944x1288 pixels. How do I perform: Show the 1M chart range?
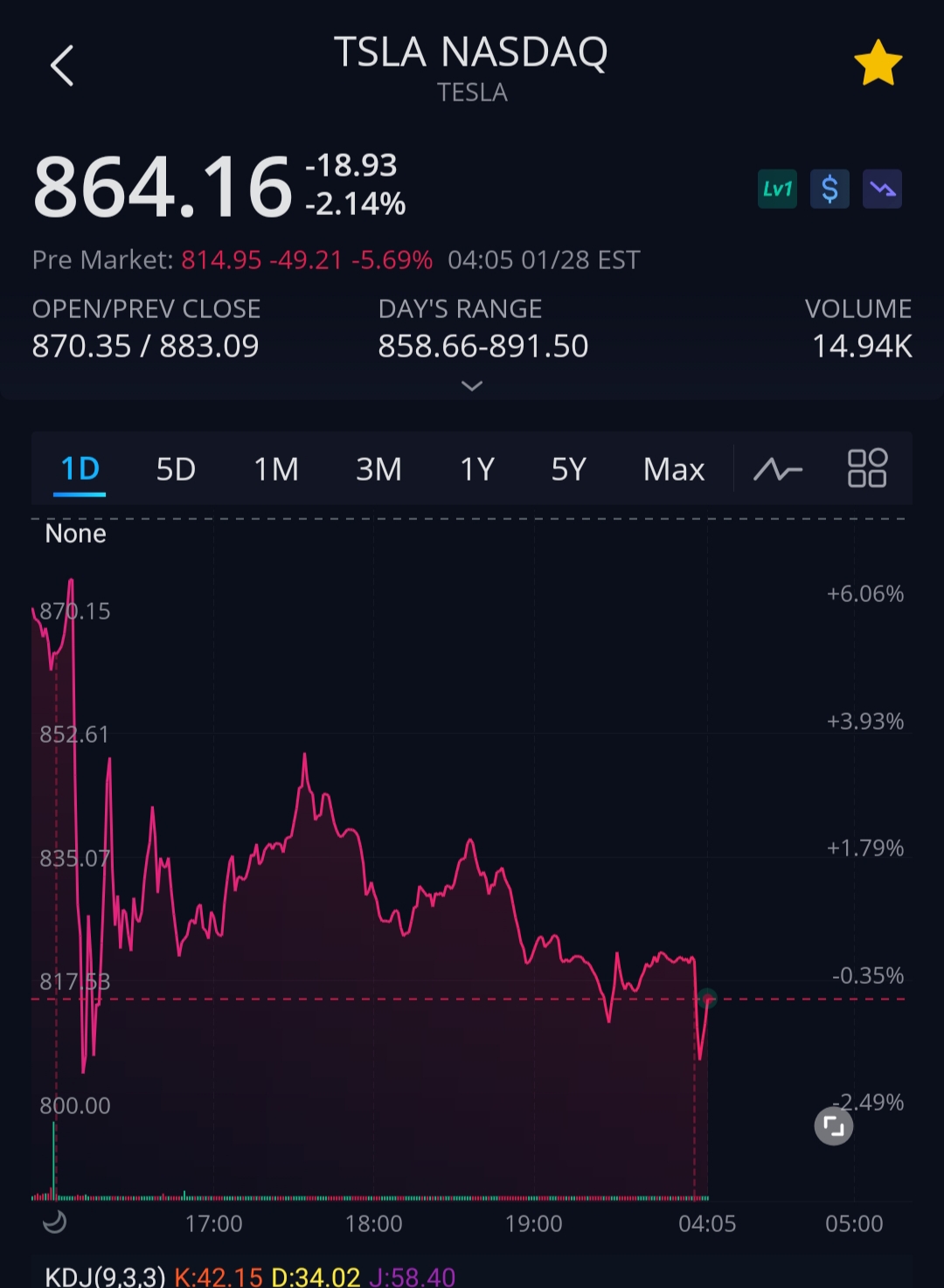(x=276, y=469)
